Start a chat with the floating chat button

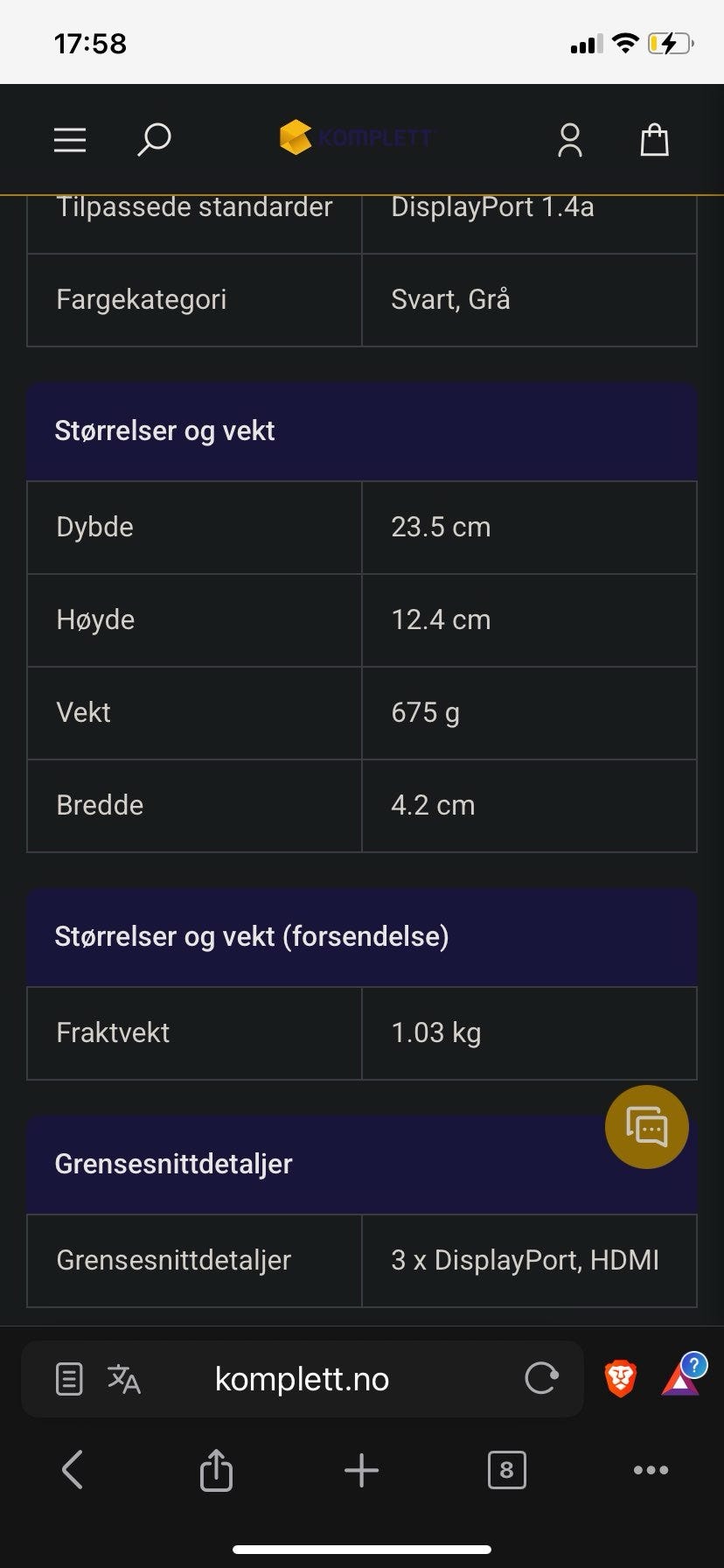pos(647,1127)
